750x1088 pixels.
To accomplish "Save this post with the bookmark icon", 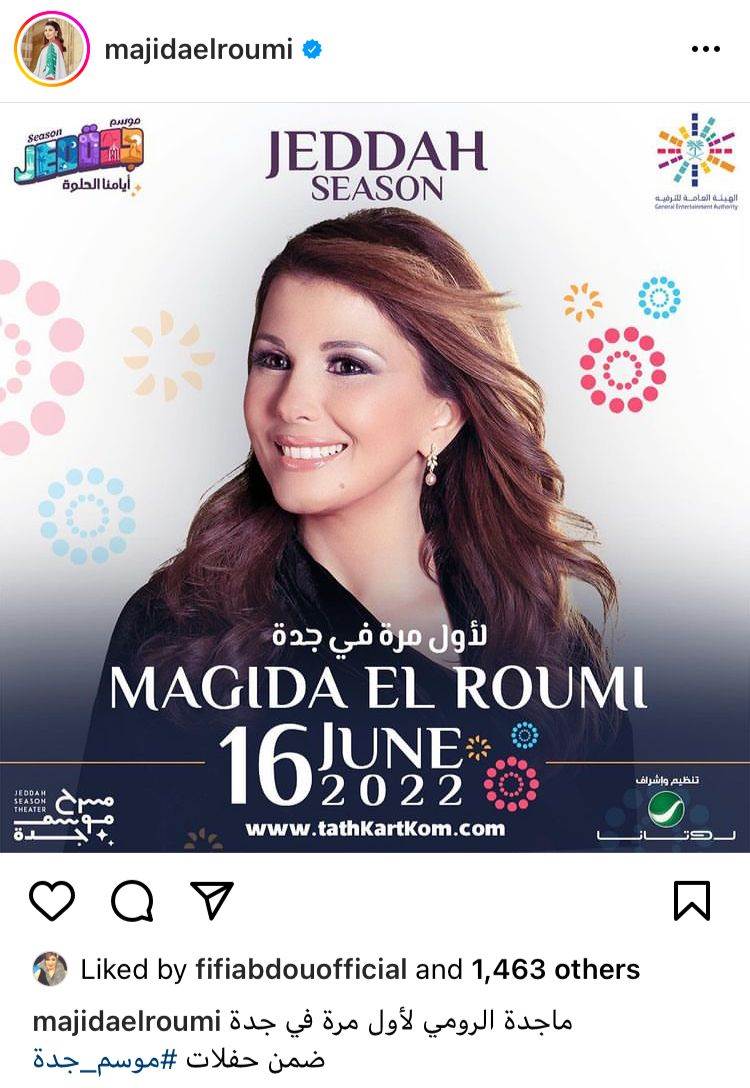I will (x=692, y=900).
